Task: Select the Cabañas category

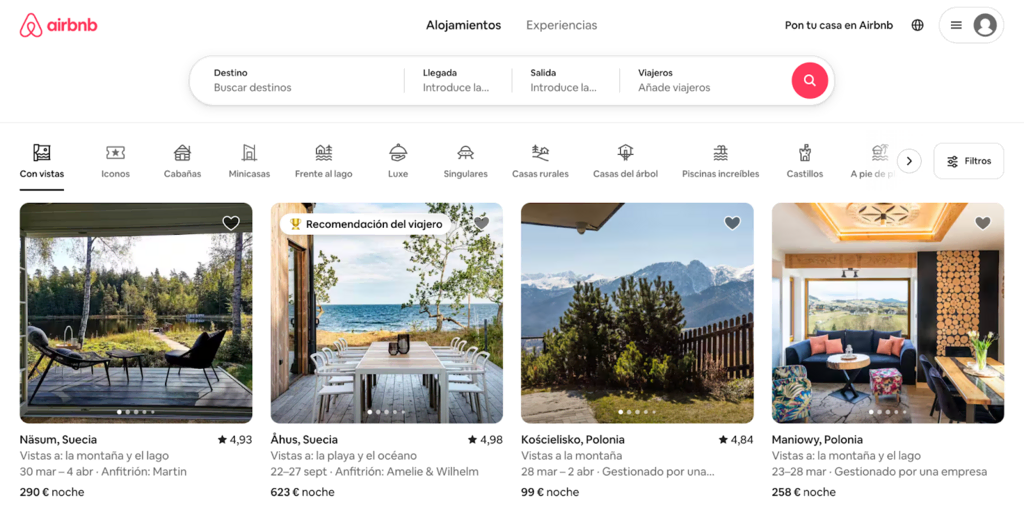Action: click(x=182, y=161)
